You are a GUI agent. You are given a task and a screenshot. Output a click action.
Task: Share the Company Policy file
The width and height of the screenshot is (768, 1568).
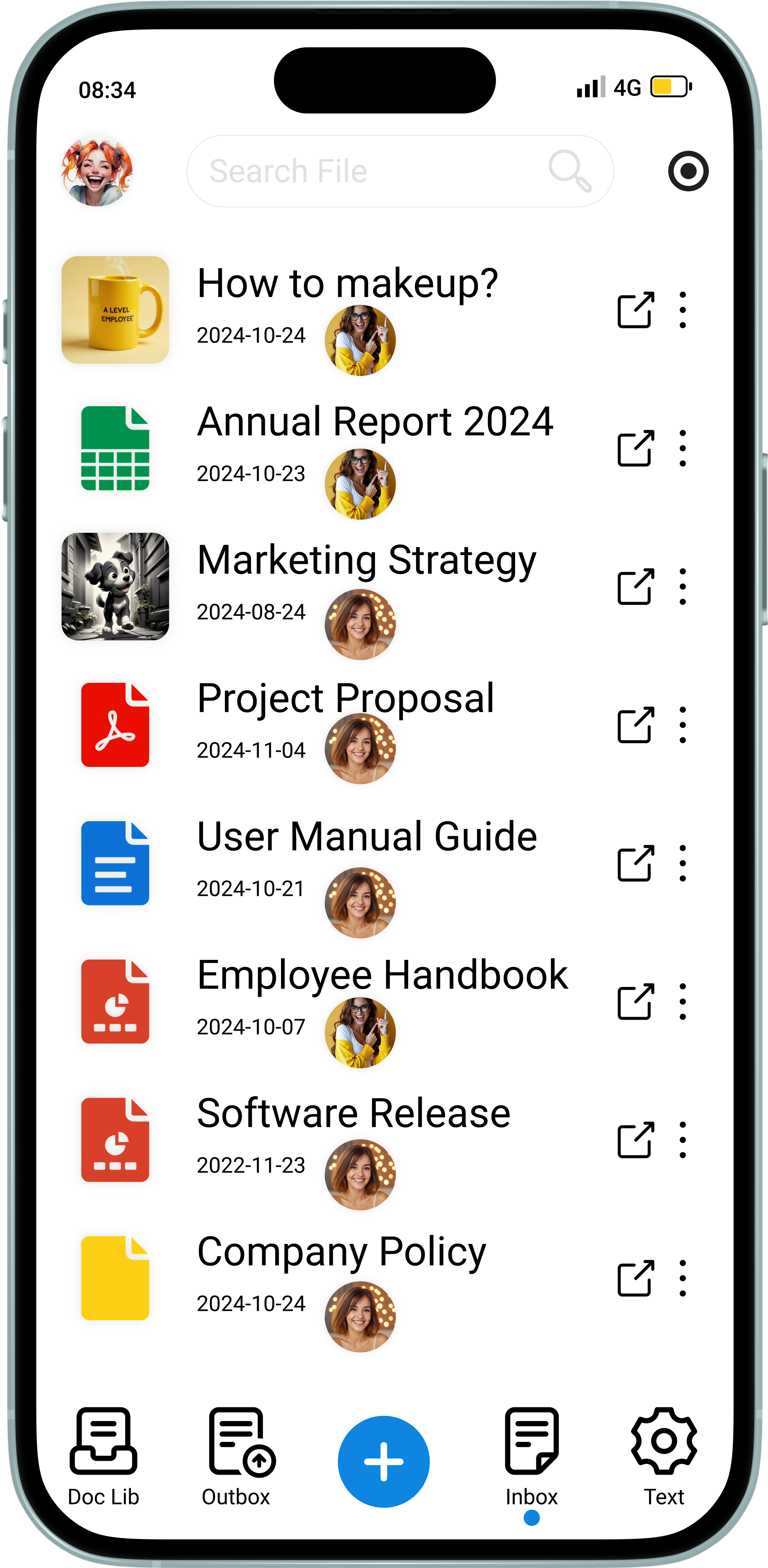click(x=635, y=1278)
